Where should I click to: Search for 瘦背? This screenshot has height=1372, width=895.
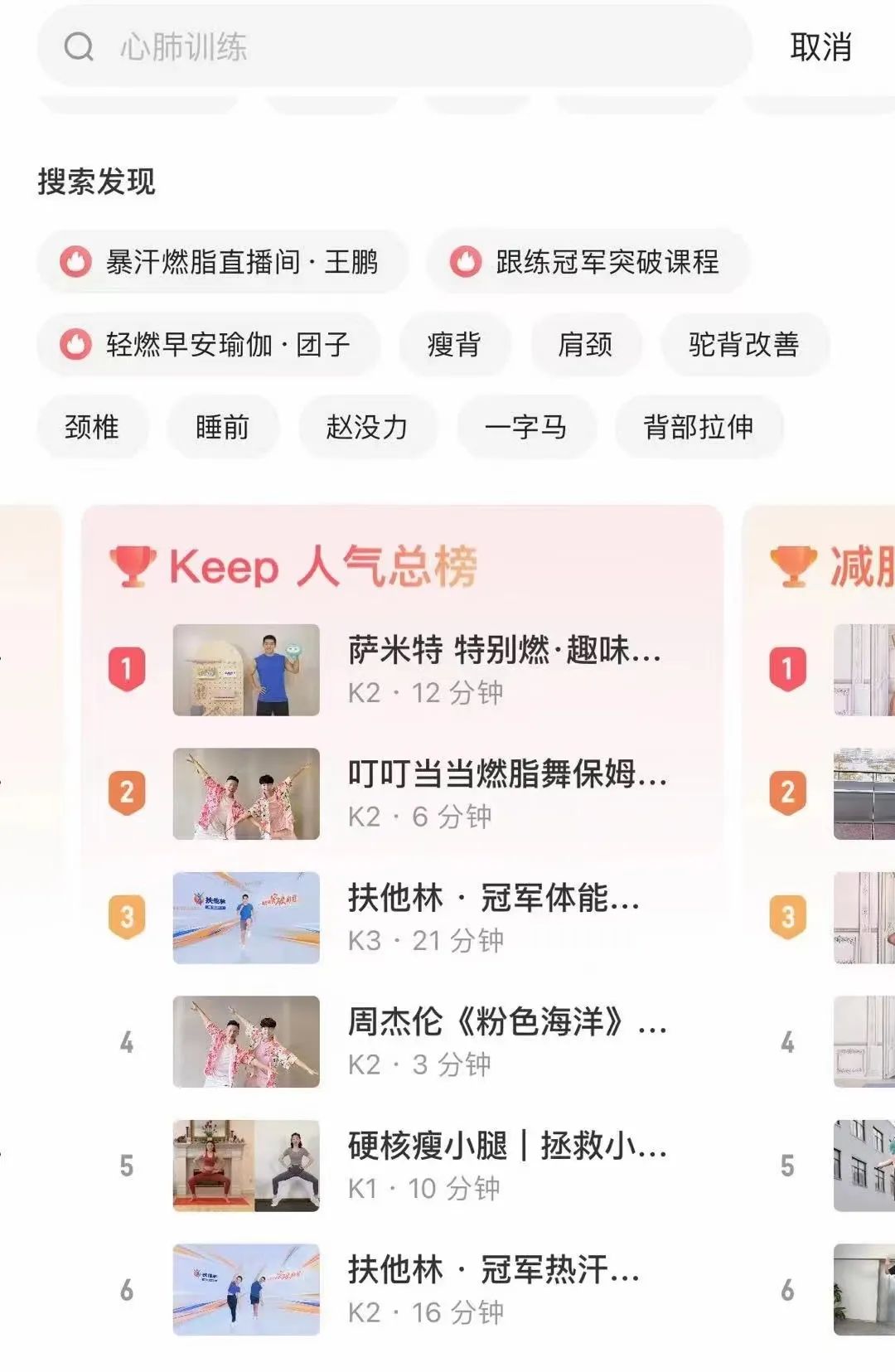point(454,344)
